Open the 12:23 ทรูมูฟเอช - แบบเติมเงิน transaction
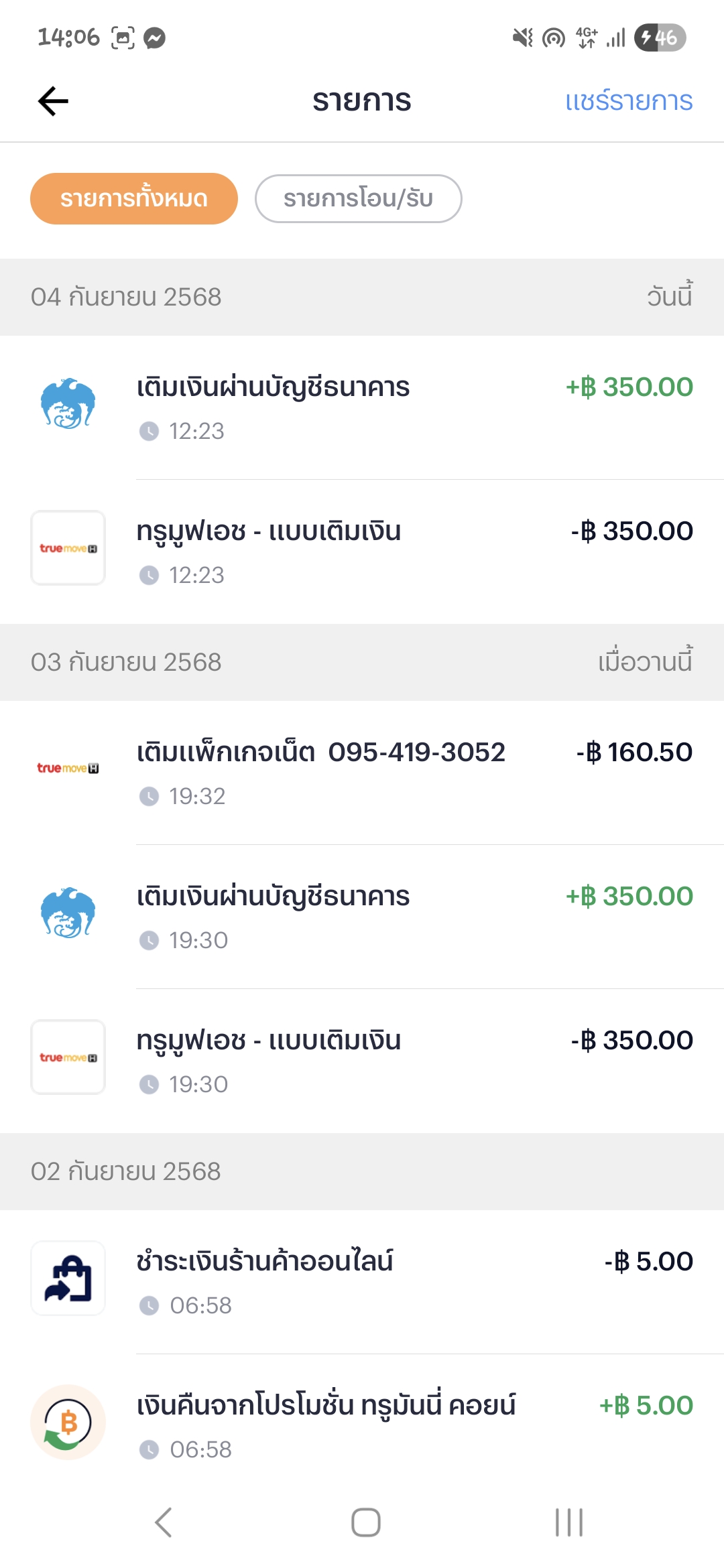This screenshot has width=724, height=1568. (x=362, y=551)
